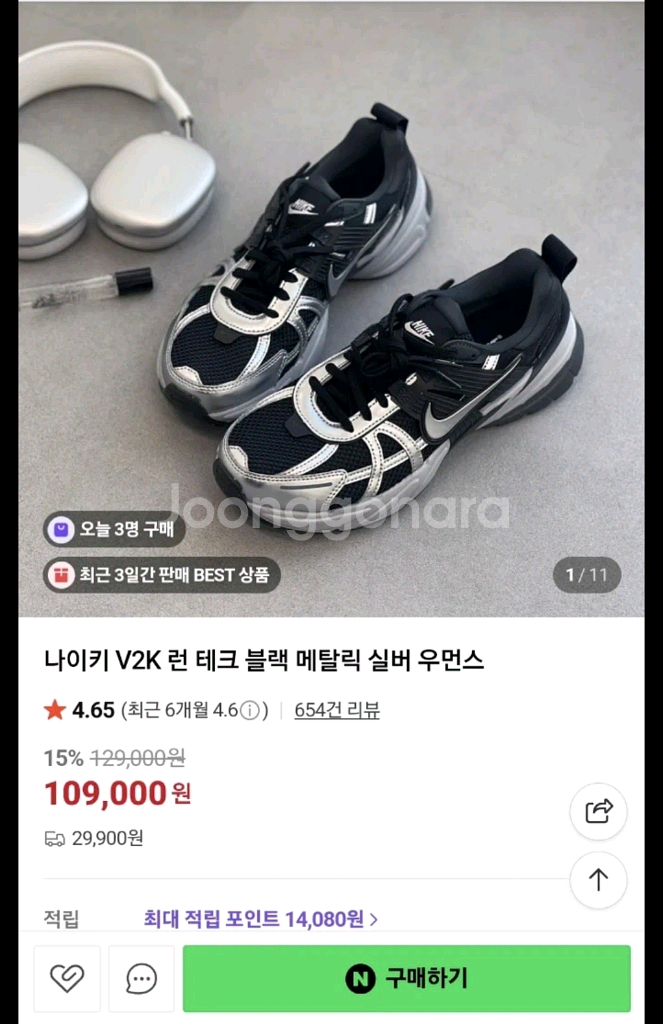Jump back to top with the up arrow
This screenshot has width=663, height=1024.
click(x=598, y=880)
